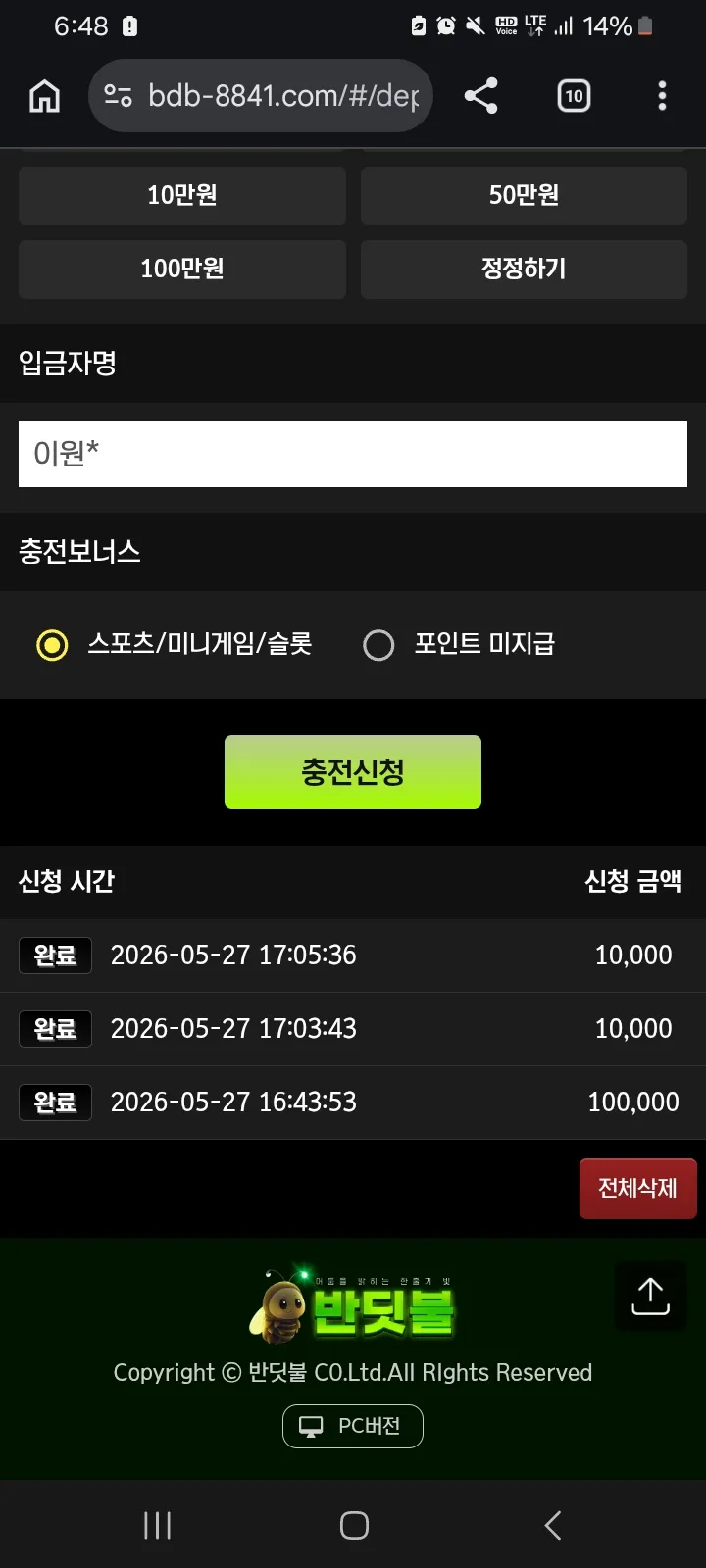Share the current page
The image size is (706, 1568).
[480, 96]
